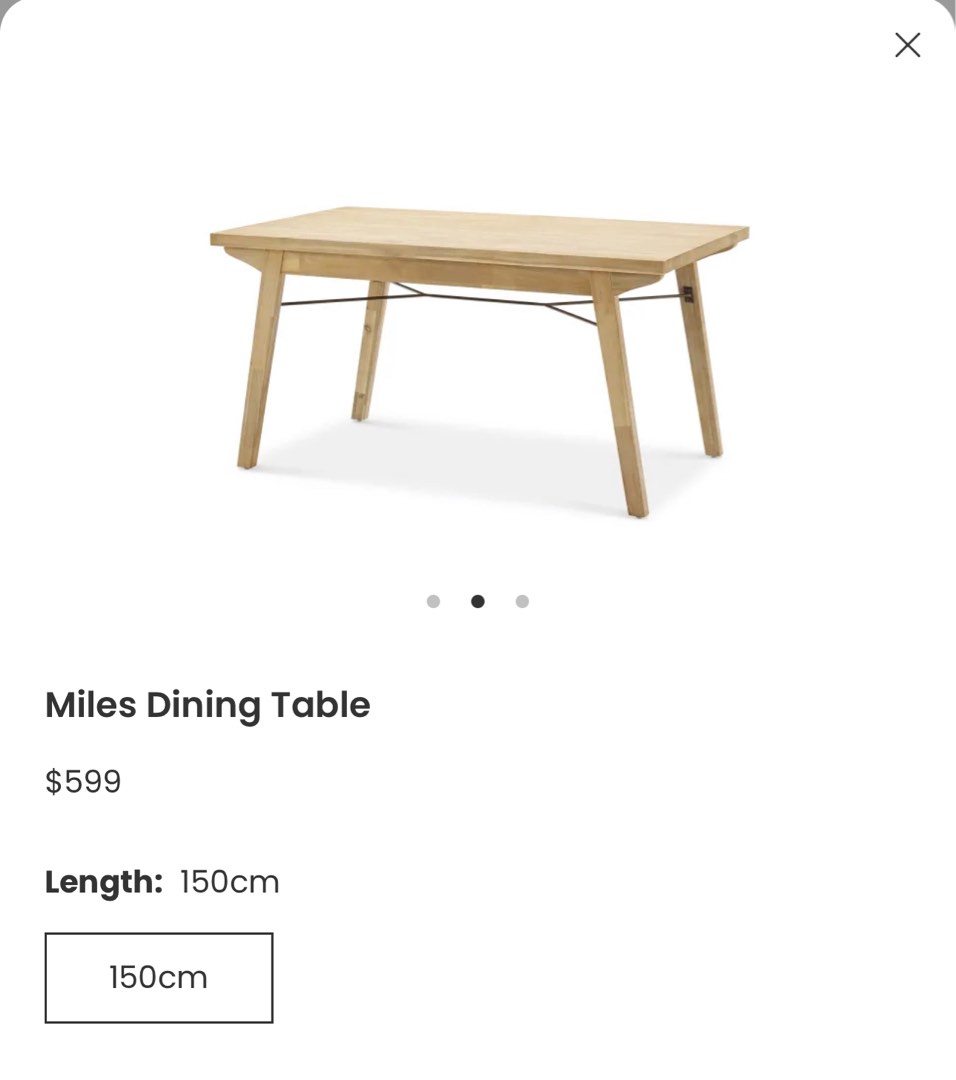Click the $599 price text
Viewport: 956px width, 1080px height.
click(x=83, y=782)
